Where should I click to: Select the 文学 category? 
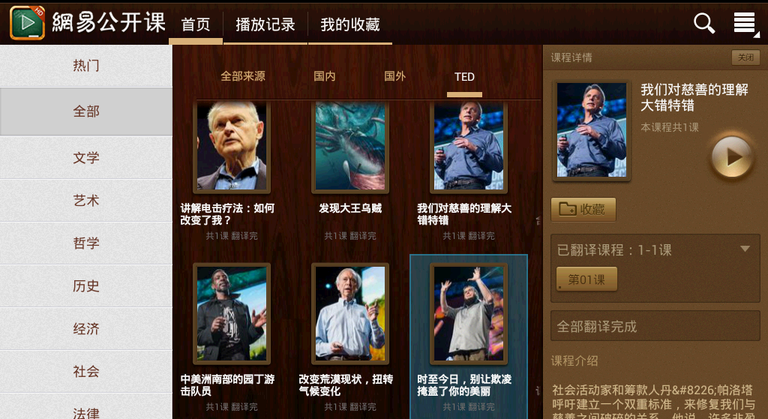coord(86,157)
